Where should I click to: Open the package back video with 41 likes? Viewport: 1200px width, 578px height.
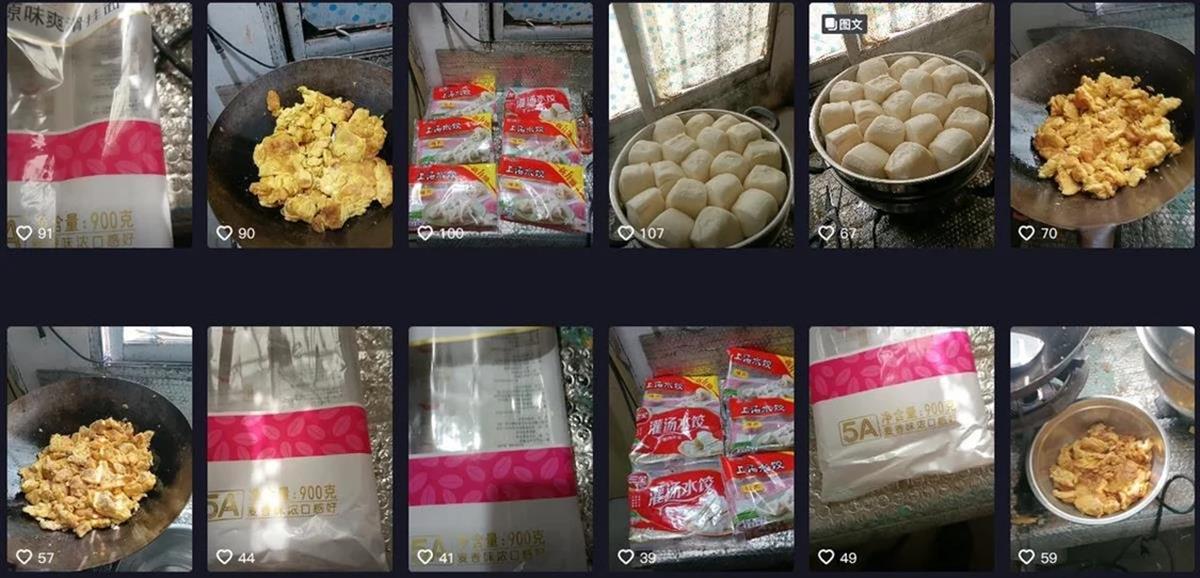[x=500, y=448]
